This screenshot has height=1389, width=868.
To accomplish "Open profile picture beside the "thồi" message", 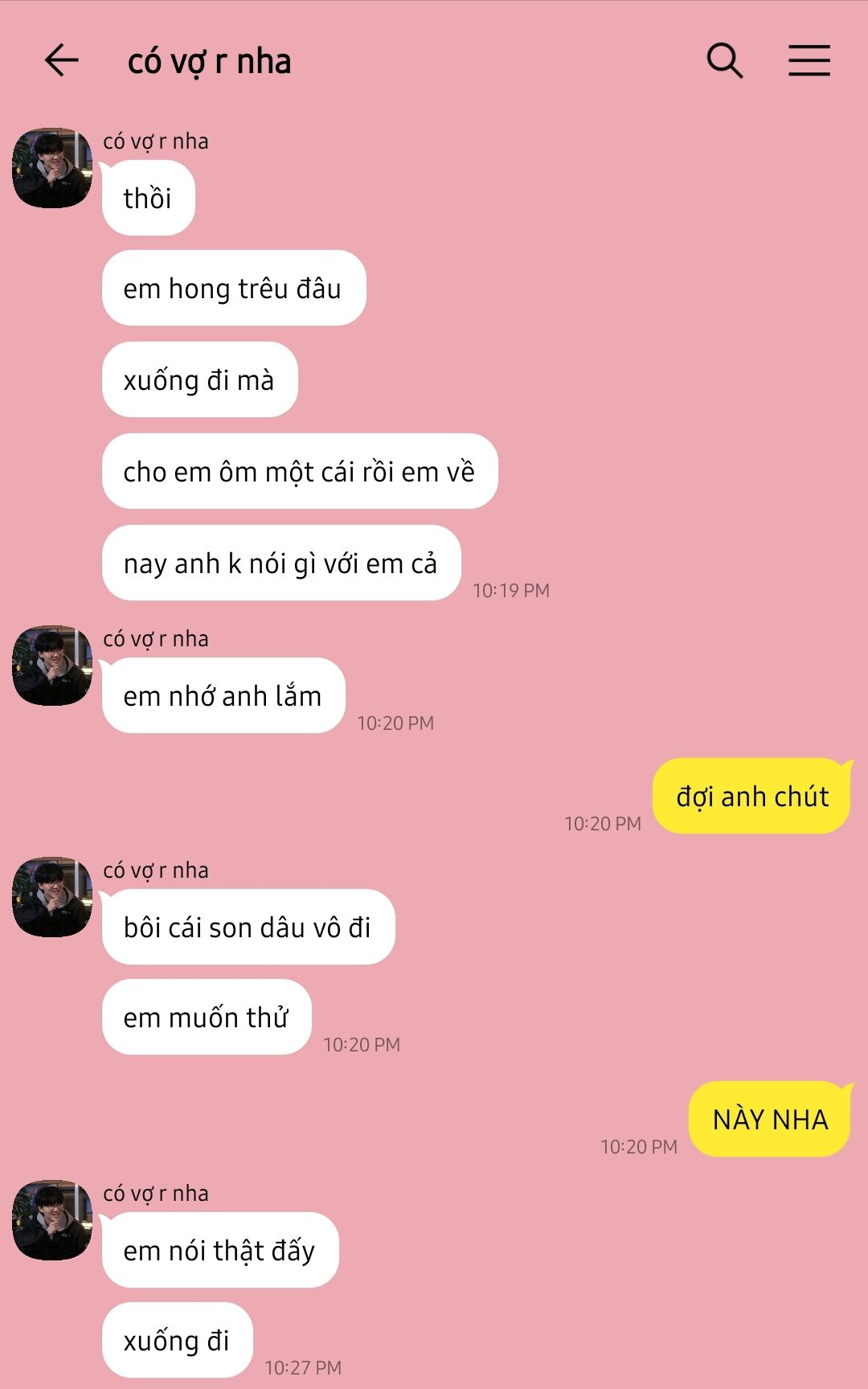I will click(52, 168).
